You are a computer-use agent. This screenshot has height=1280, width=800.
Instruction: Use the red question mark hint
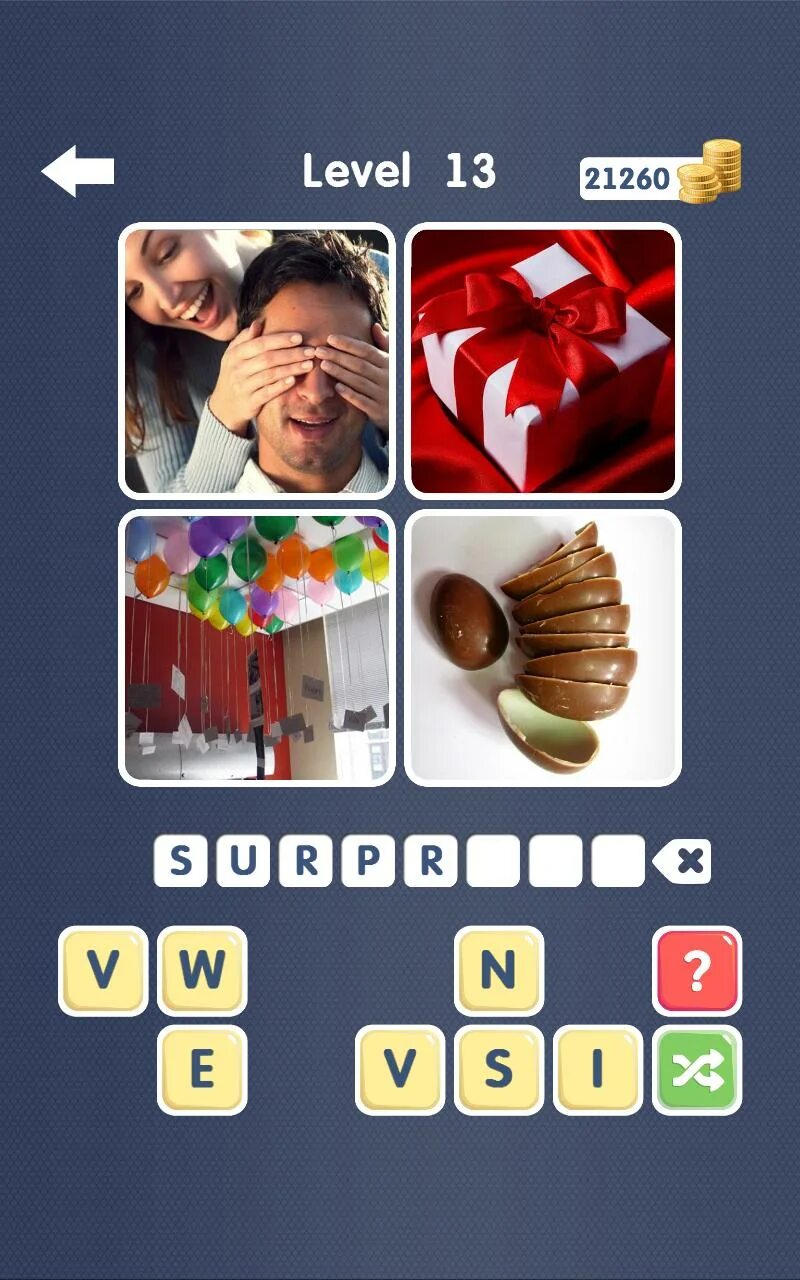click(x=697, y=970)
